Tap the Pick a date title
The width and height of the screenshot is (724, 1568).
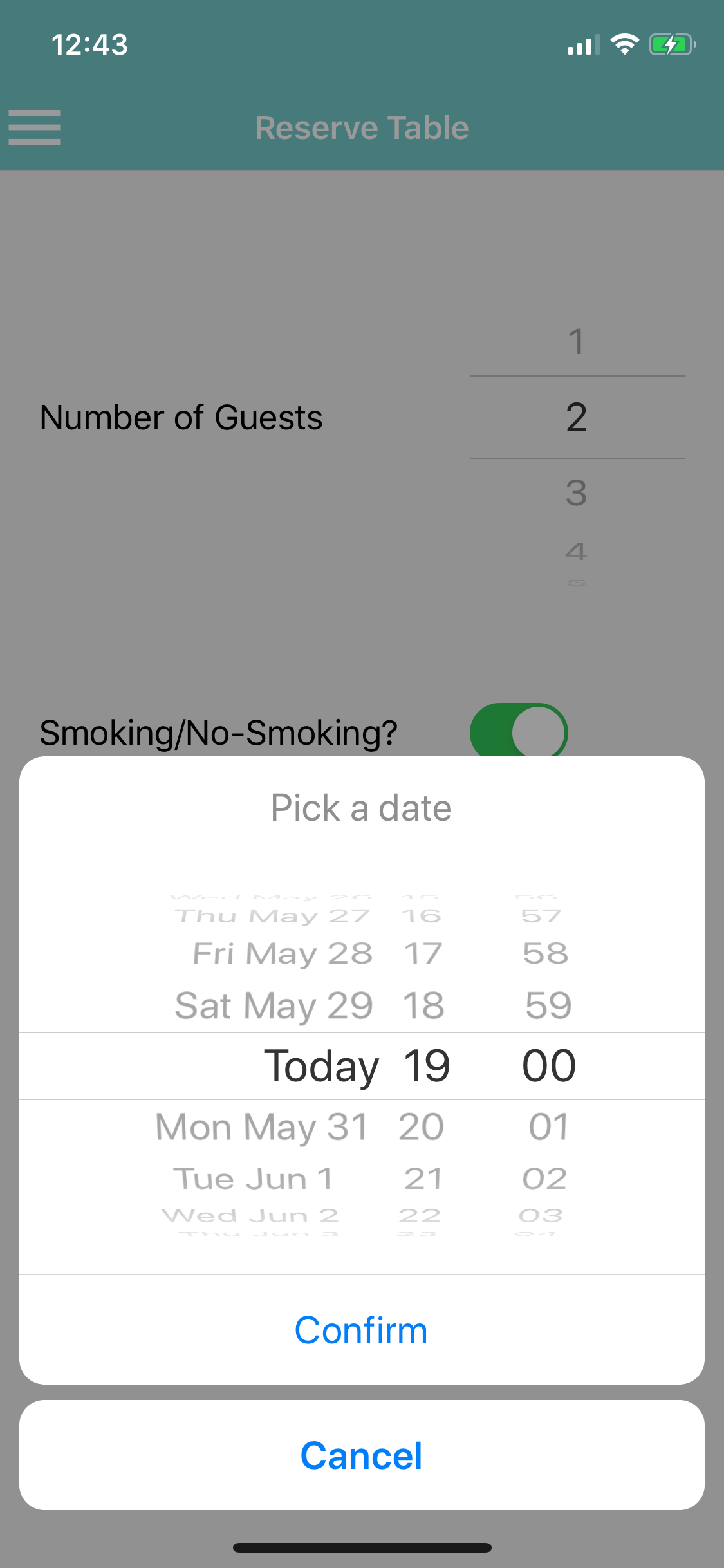(x=362, y=807)
